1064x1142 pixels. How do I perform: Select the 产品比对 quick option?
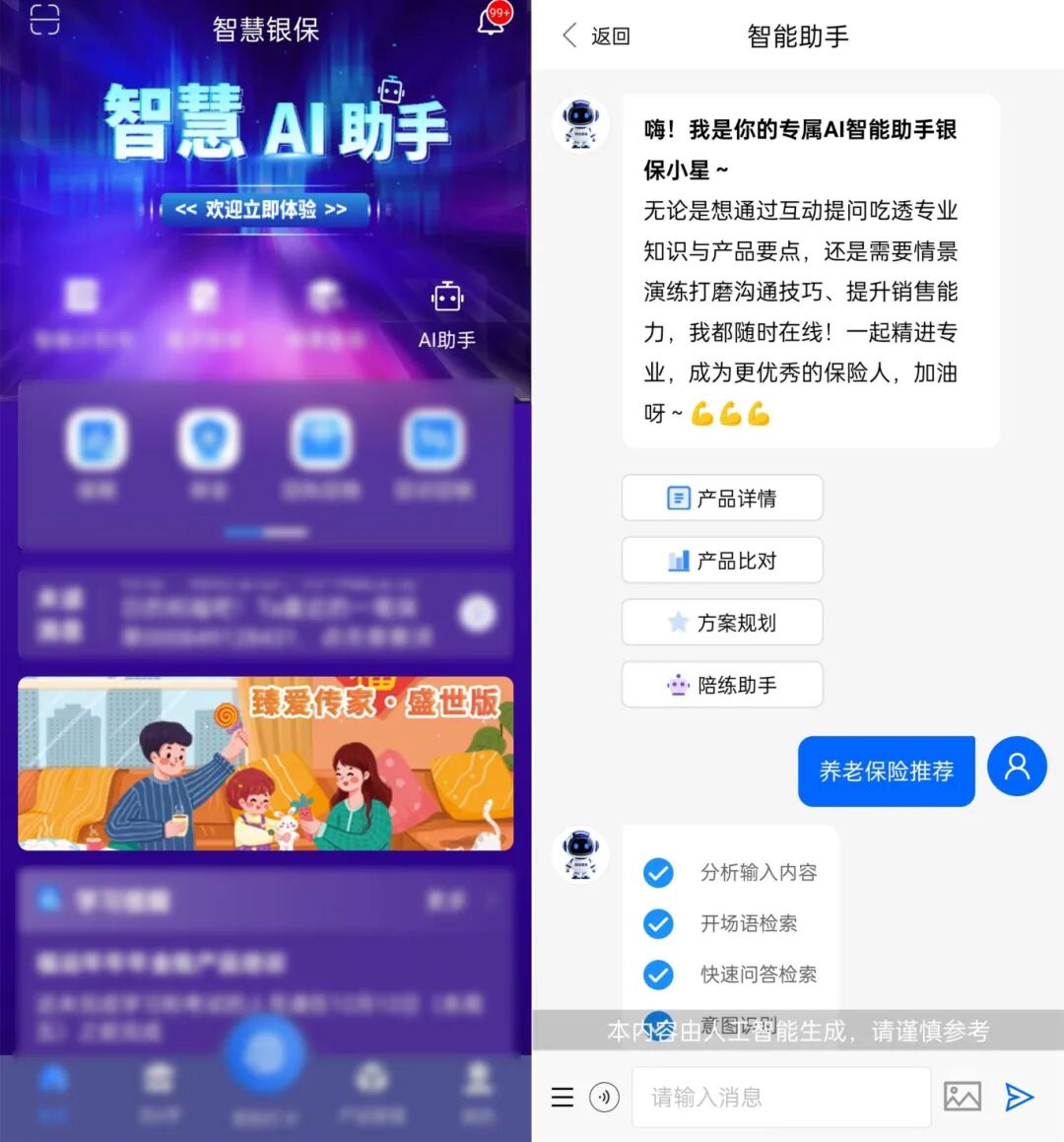coord(721,560)
